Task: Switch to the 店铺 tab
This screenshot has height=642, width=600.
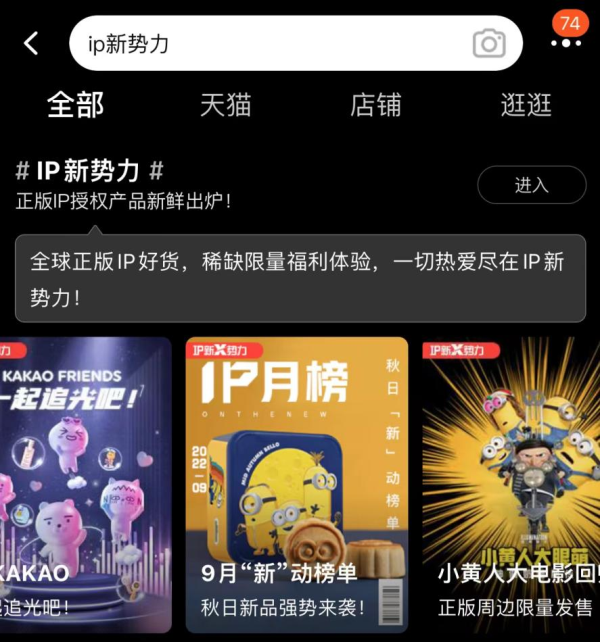Action: pos(376,104)
